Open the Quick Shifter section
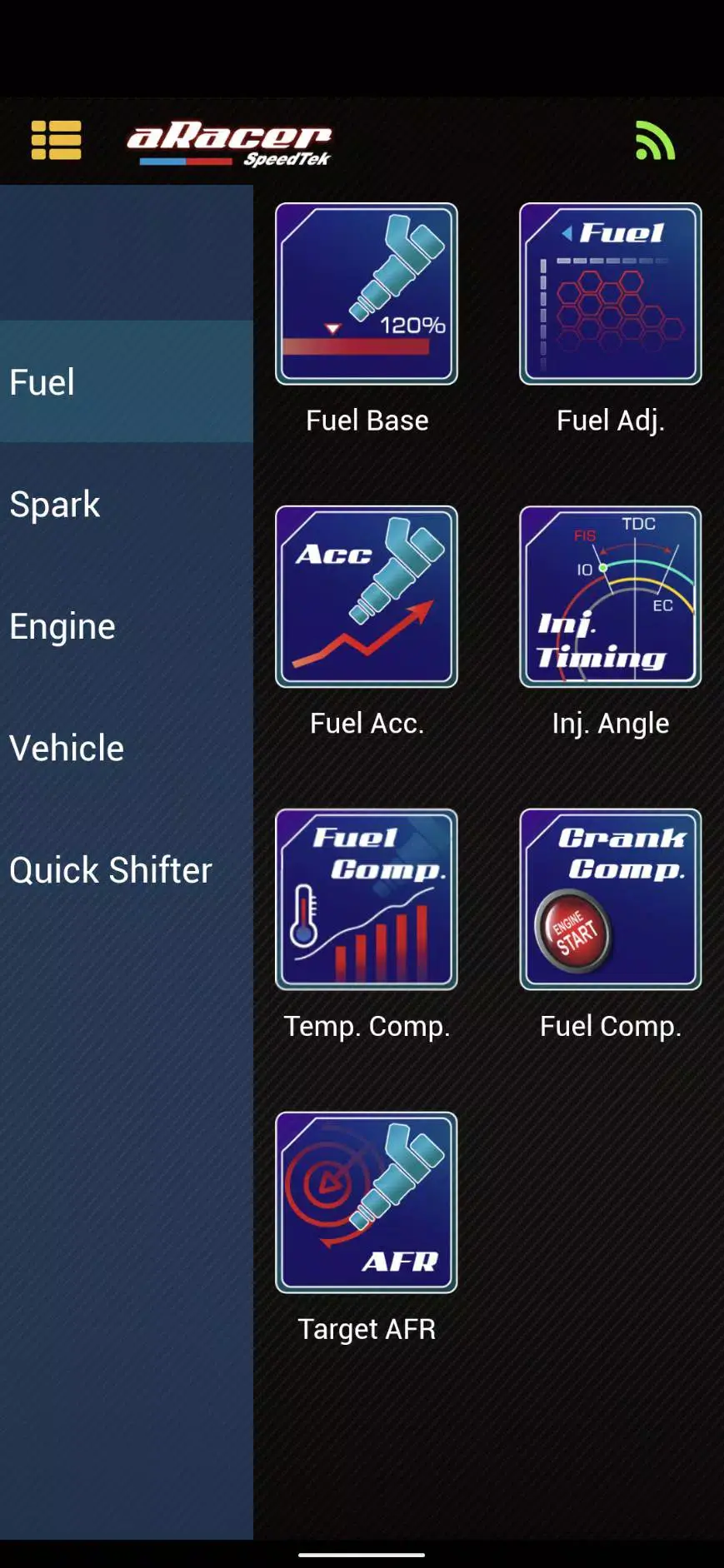 pyautogui.click(x=111, y=869)
